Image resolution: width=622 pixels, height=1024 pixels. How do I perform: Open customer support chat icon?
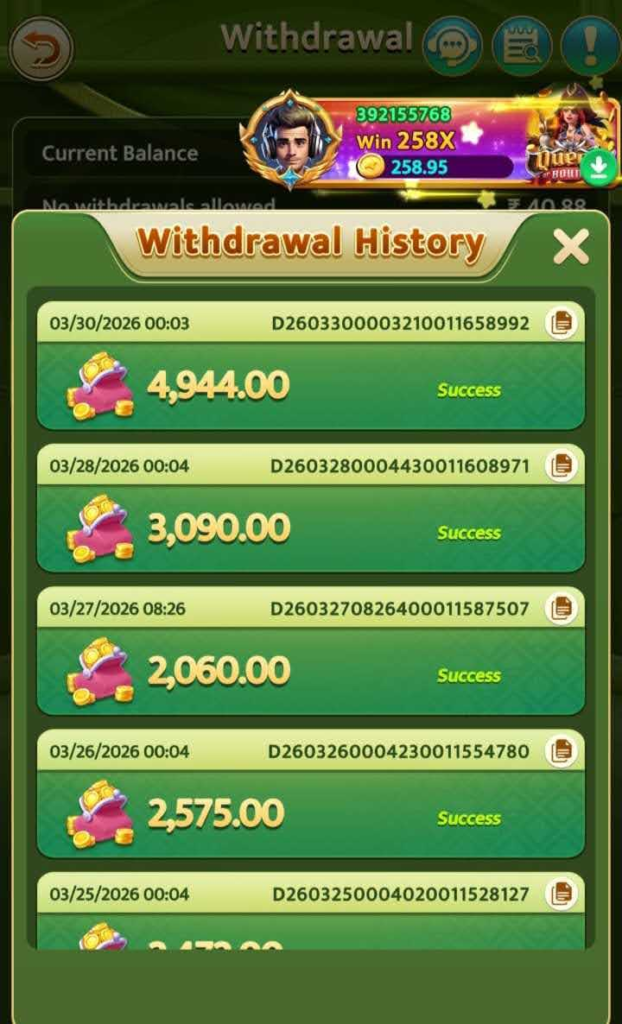(452, 46)
